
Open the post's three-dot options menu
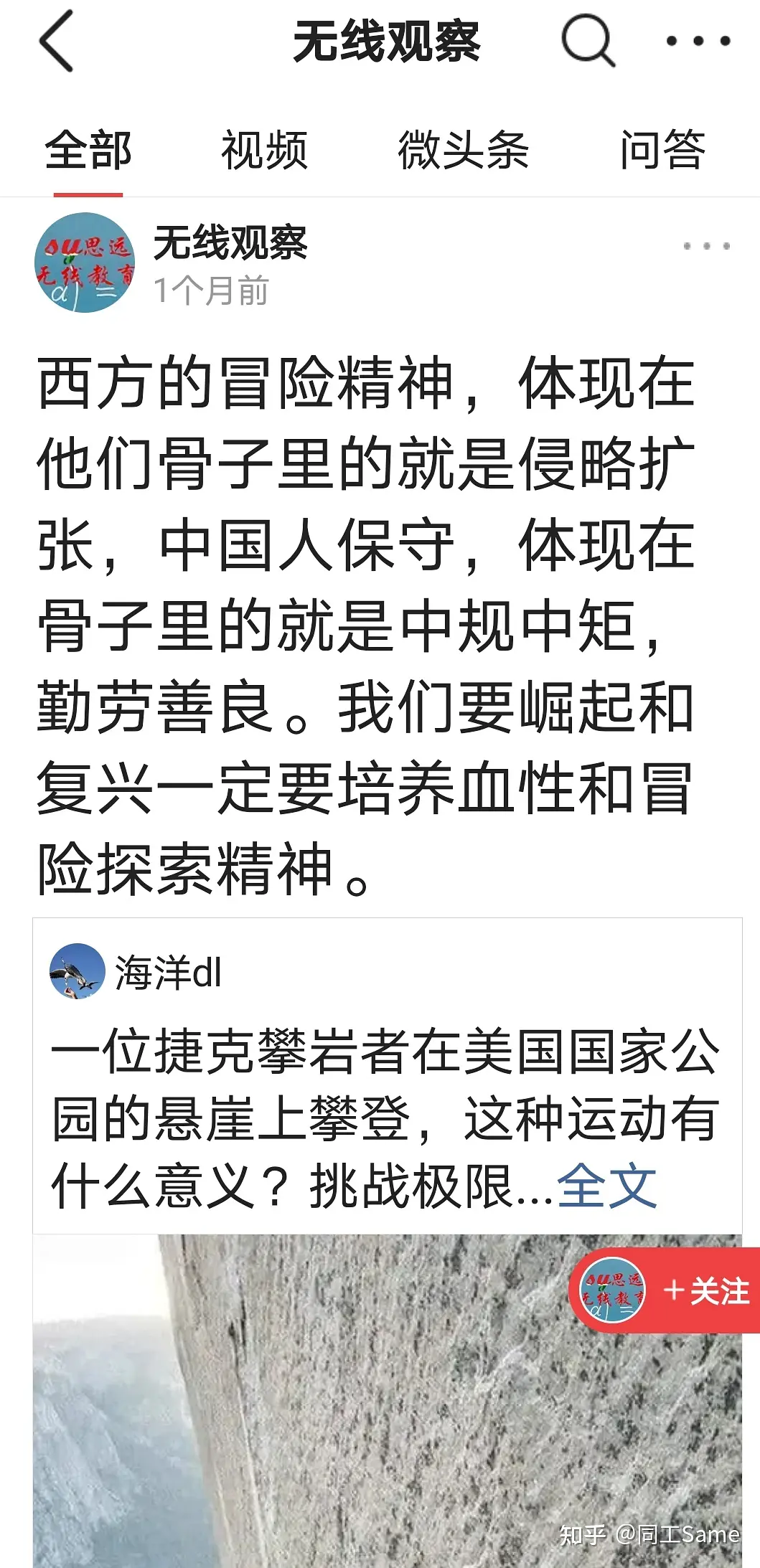pos(706,246)
